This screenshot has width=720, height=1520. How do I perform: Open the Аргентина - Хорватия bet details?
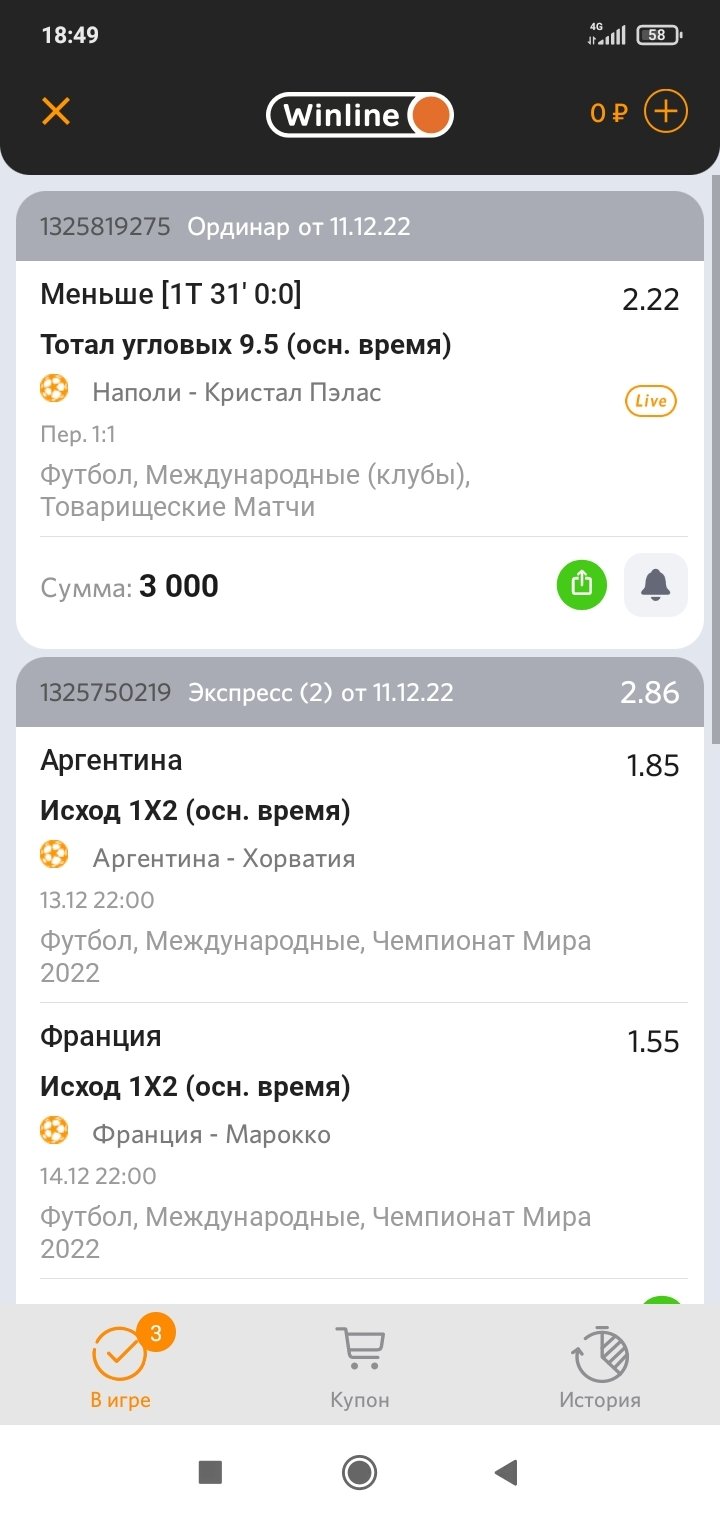click(224, 858)
